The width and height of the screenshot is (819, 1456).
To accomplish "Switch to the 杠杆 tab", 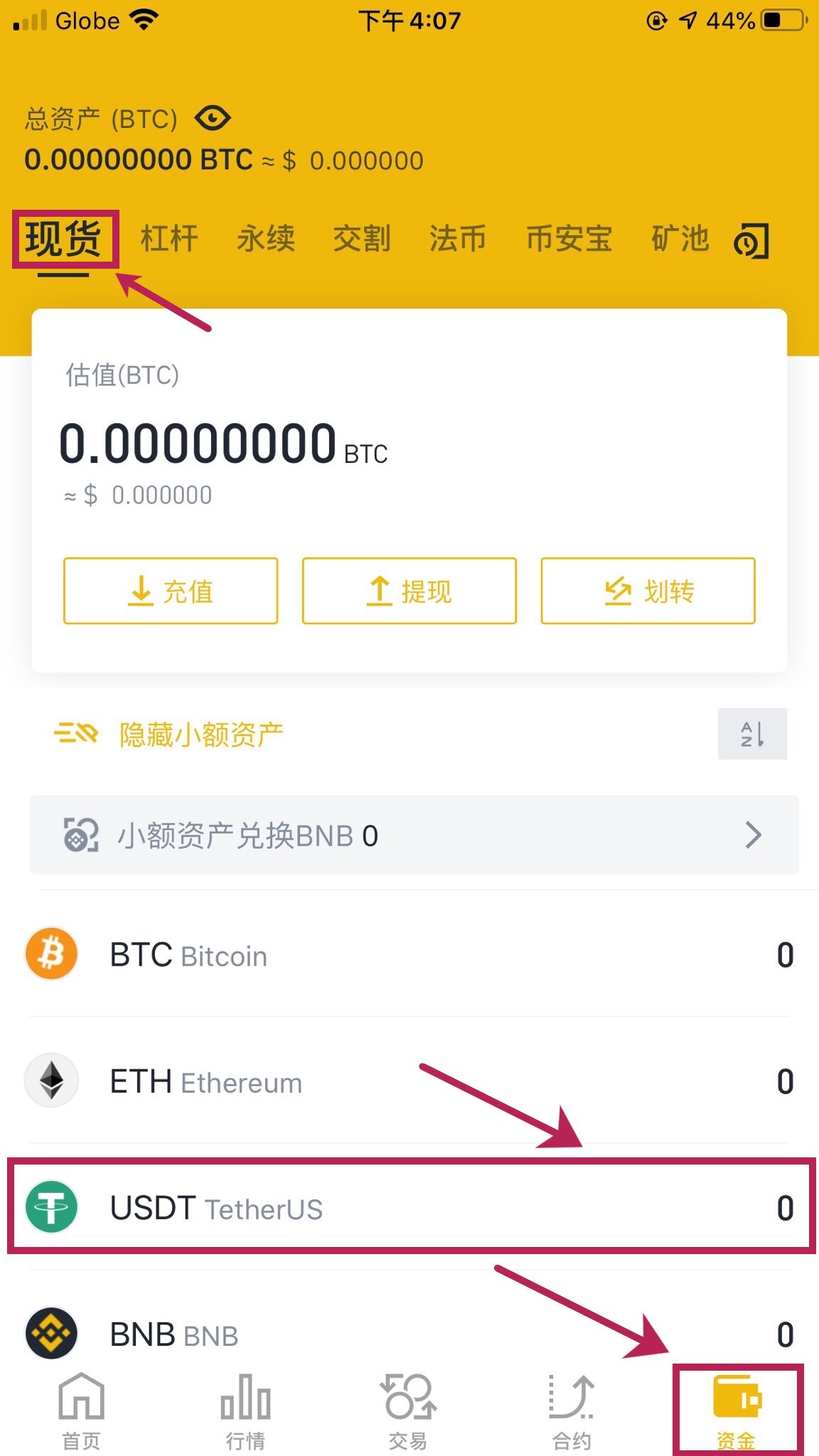I will point(169,239).
